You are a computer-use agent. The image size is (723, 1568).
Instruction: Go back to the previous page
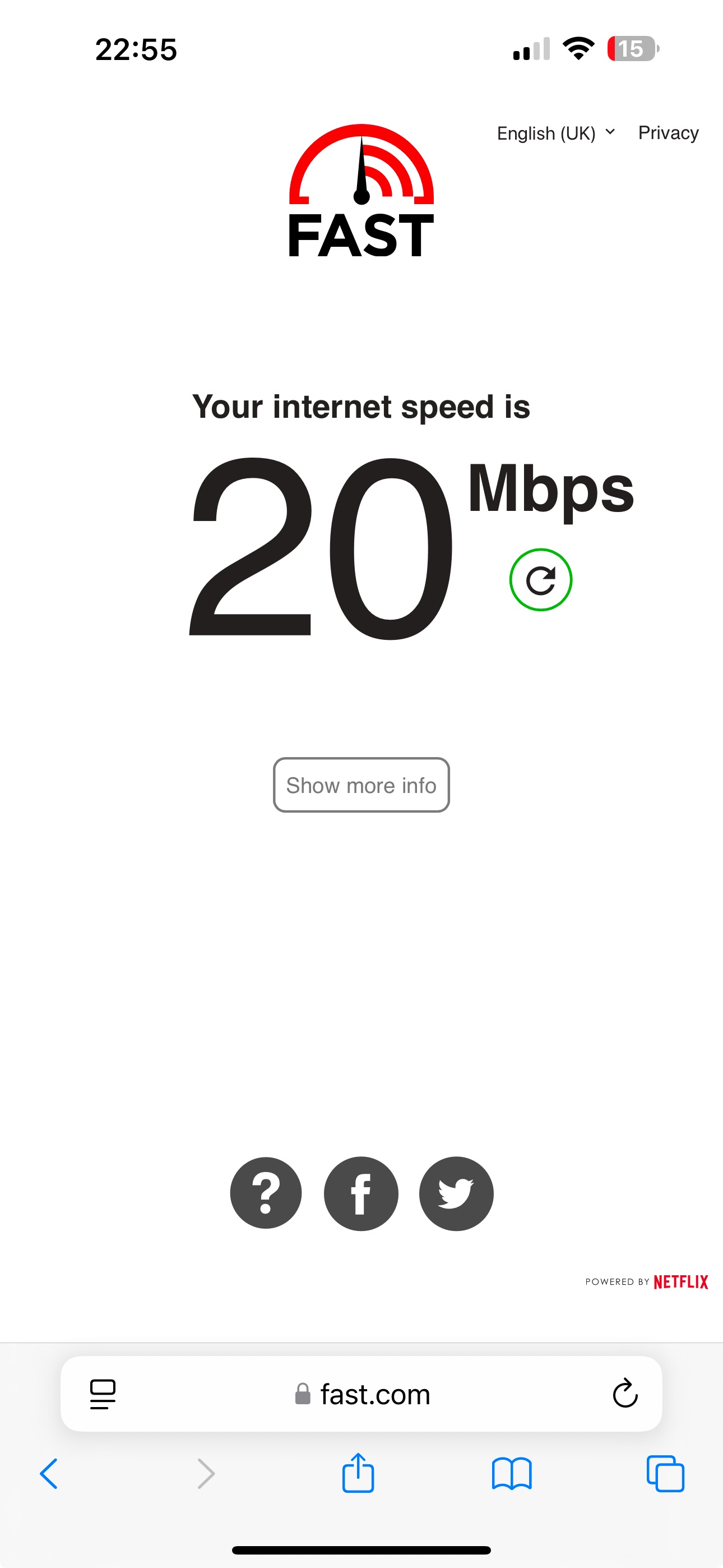tap(49, 1474)
